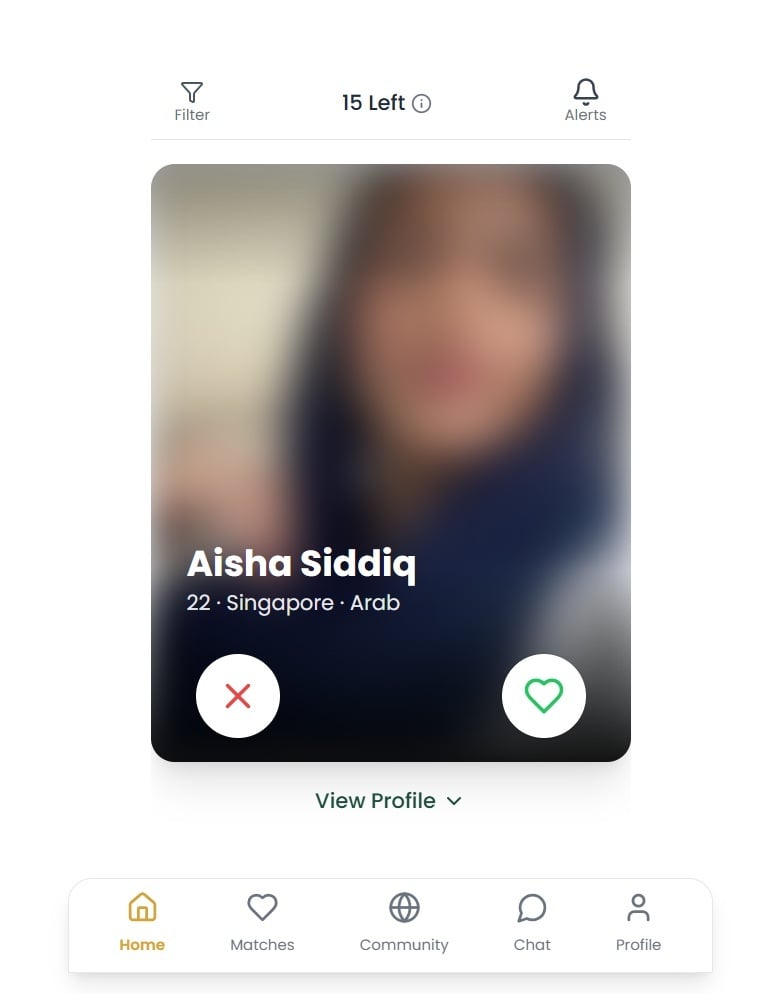This screenshot has width=779, height=994.
Task: Click the Filter label text
Action: (191, 114)
